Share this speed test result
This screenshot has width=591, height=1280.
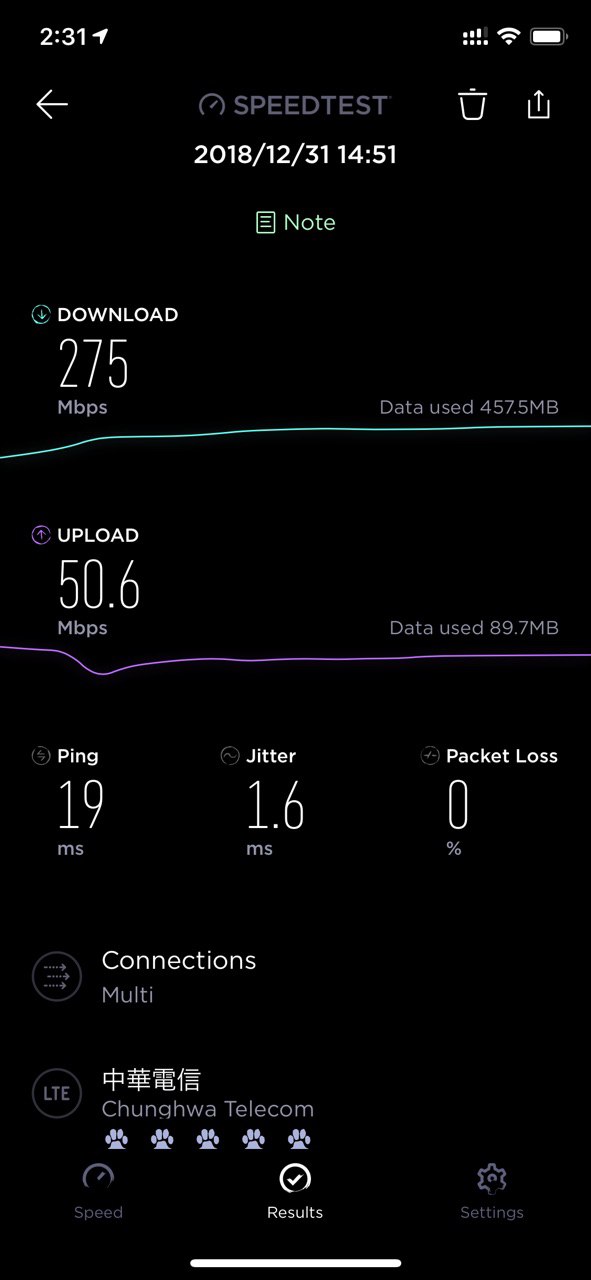click(x=539, y=104)
